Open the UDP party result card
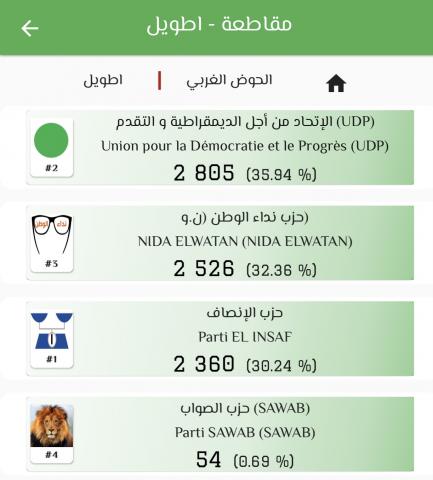This screenshot has width=433, height=480. 220,147
